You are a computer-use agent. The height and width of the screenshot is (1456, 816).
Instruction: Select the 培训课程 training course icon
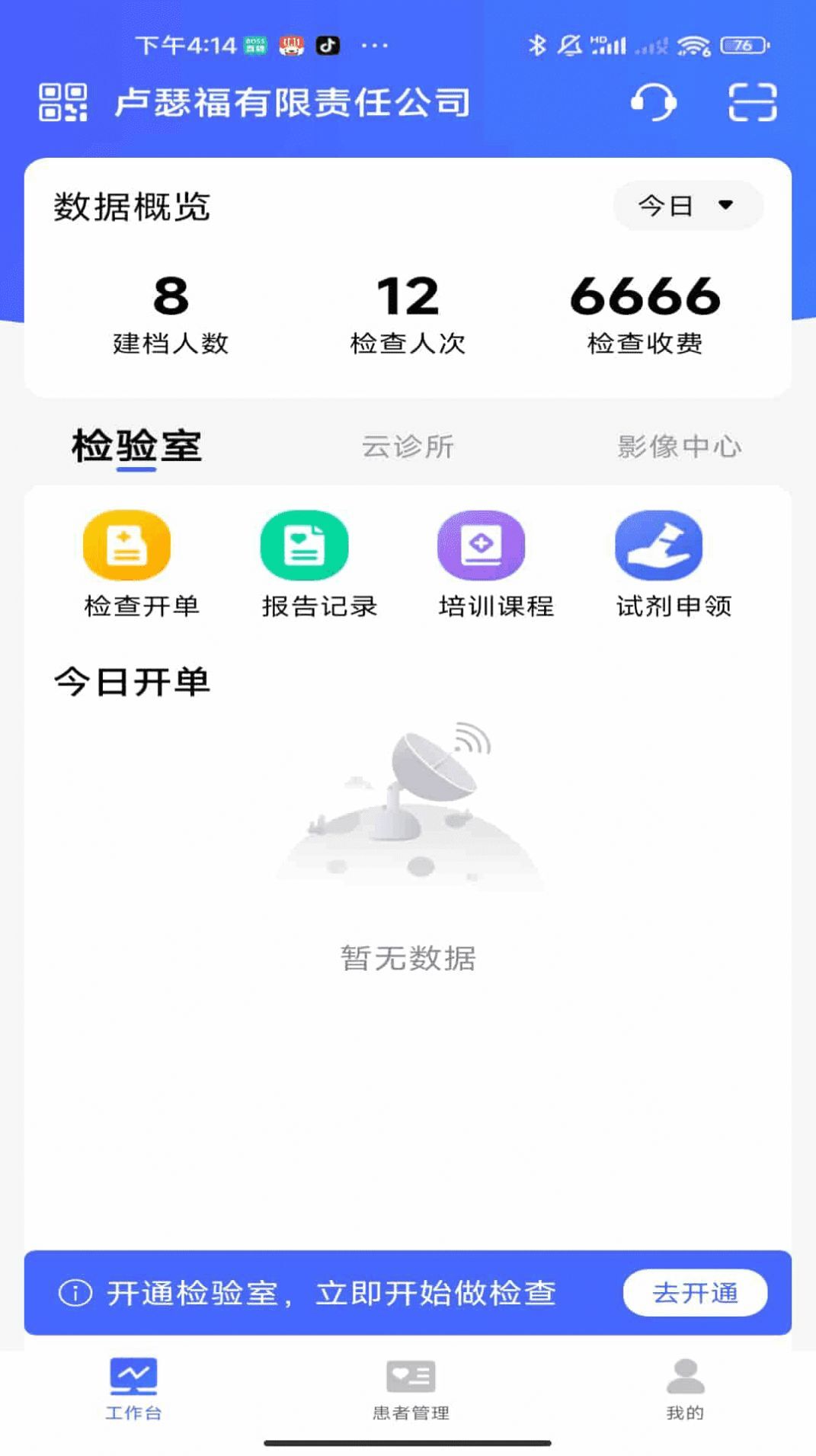point(481,546)
